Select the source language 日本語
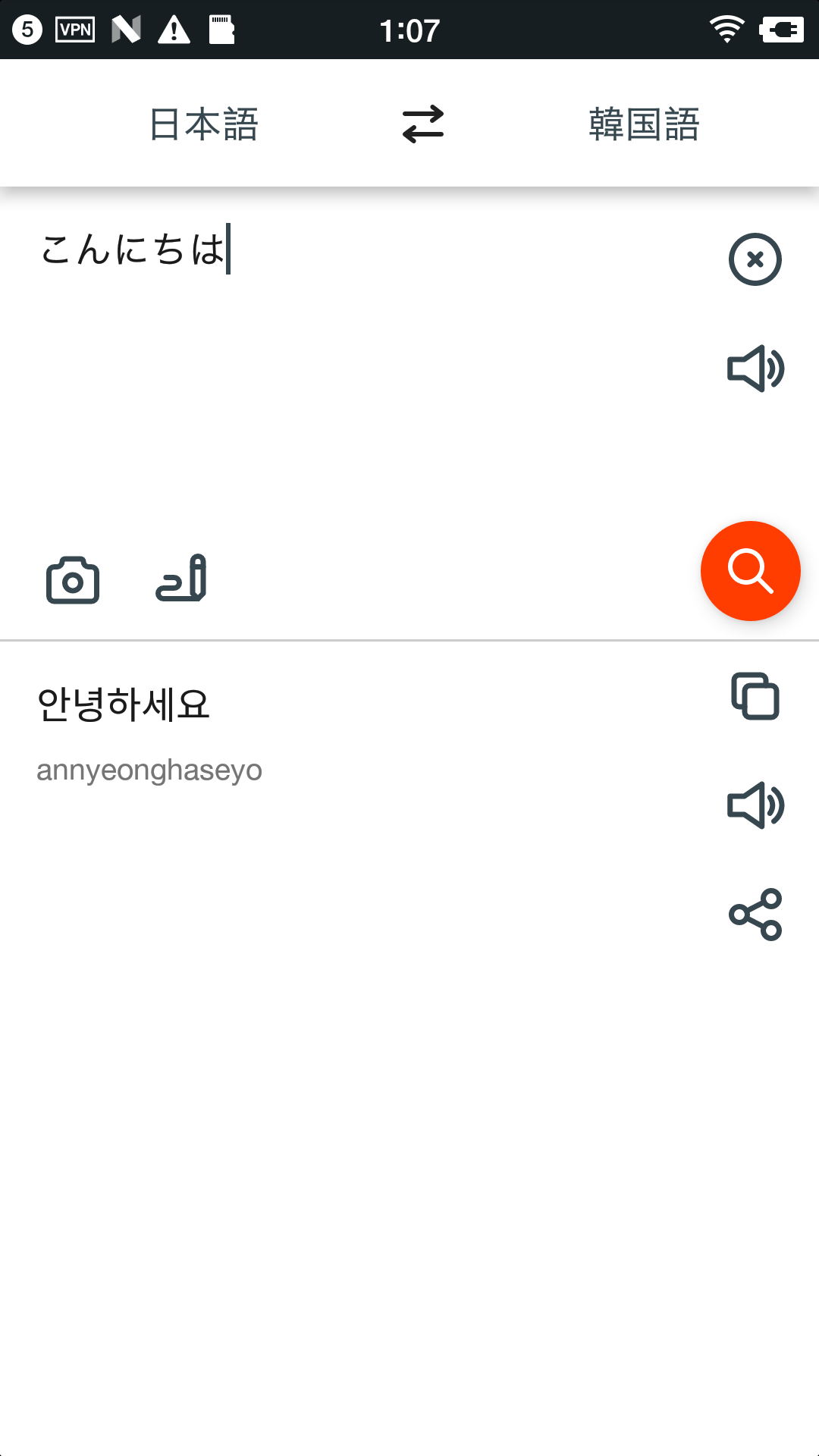 203,124
